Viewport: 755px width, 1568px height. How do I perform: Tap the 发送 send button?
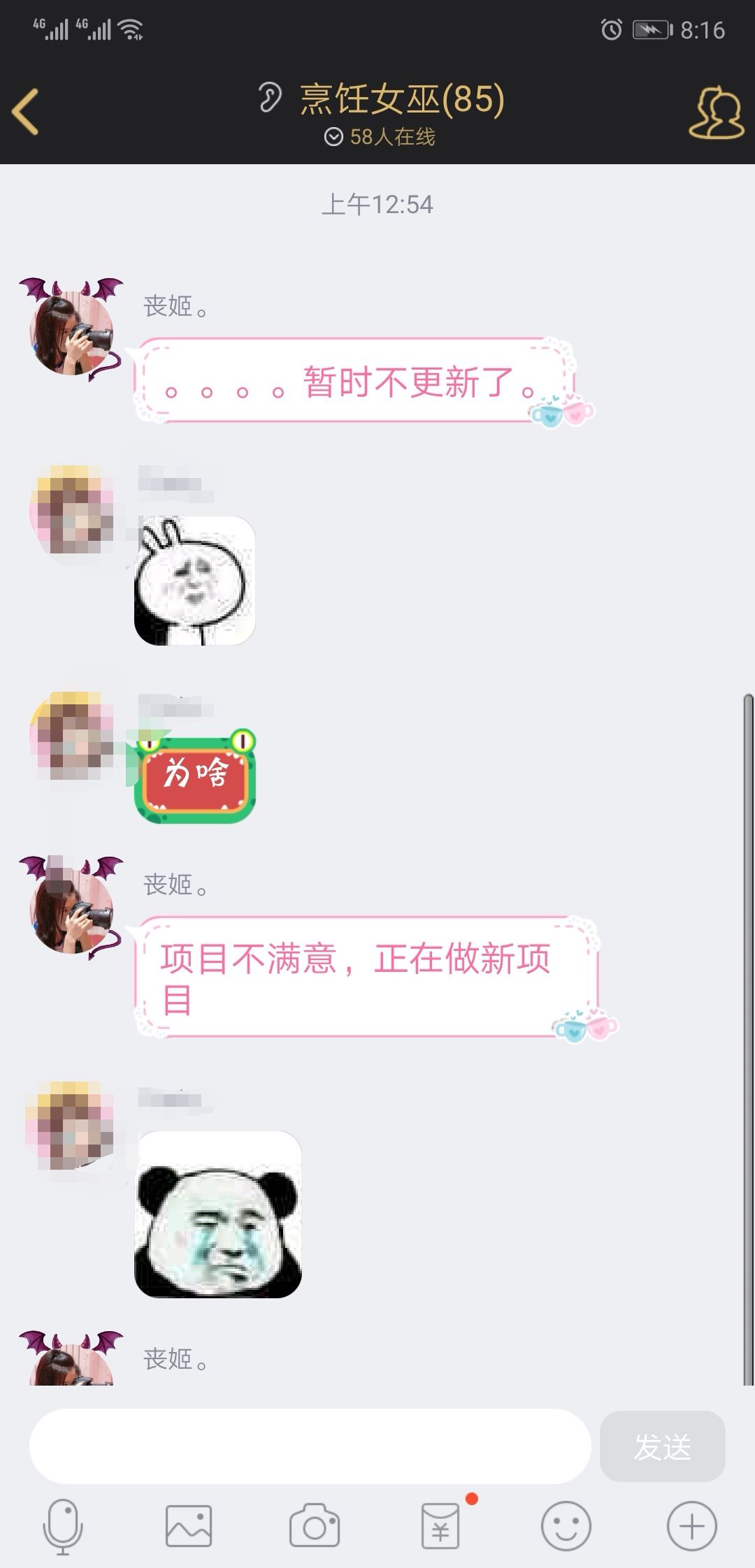[662, 1446]
